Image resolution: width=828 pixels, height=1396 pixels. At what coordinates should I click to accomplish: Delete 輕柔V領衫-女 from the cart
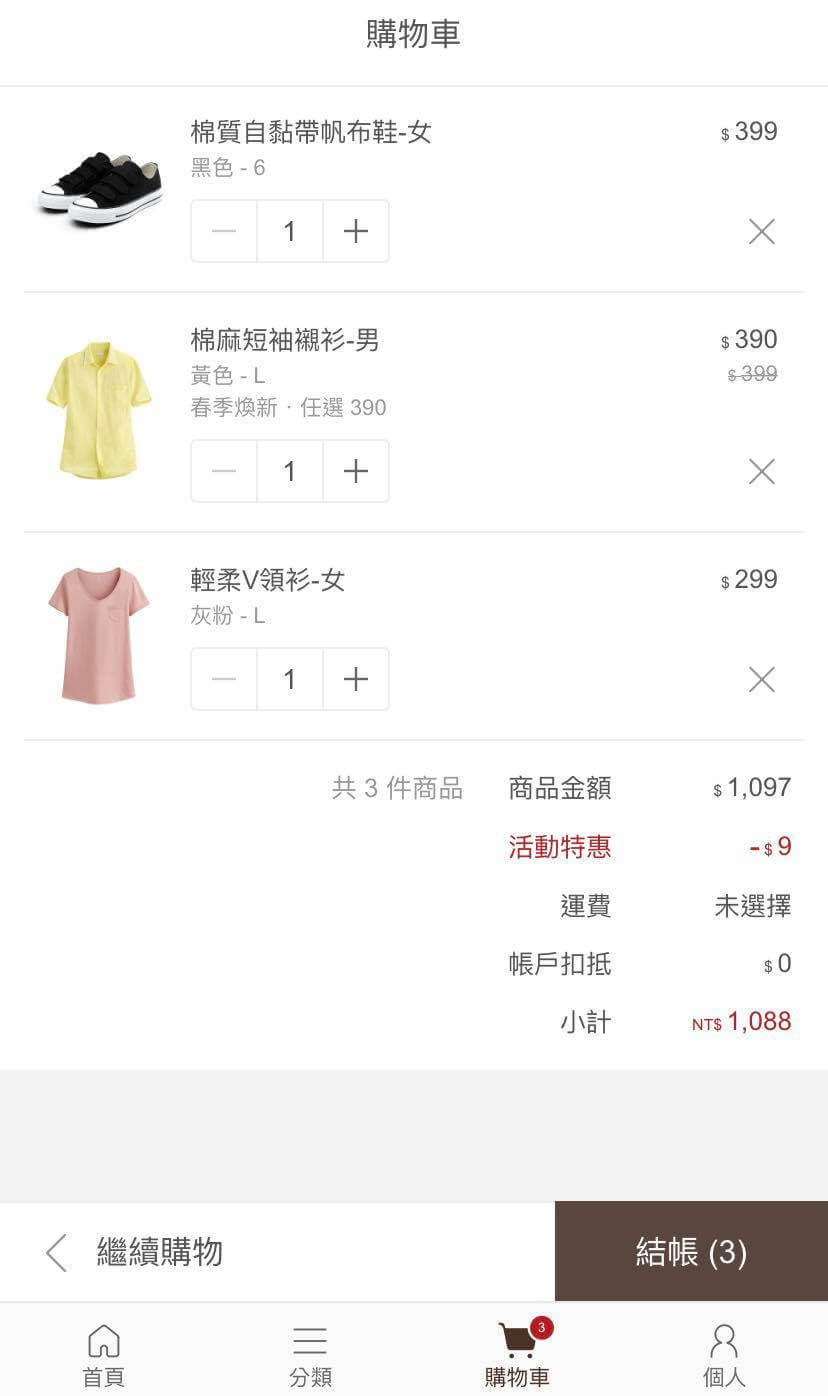pos(762,680)
